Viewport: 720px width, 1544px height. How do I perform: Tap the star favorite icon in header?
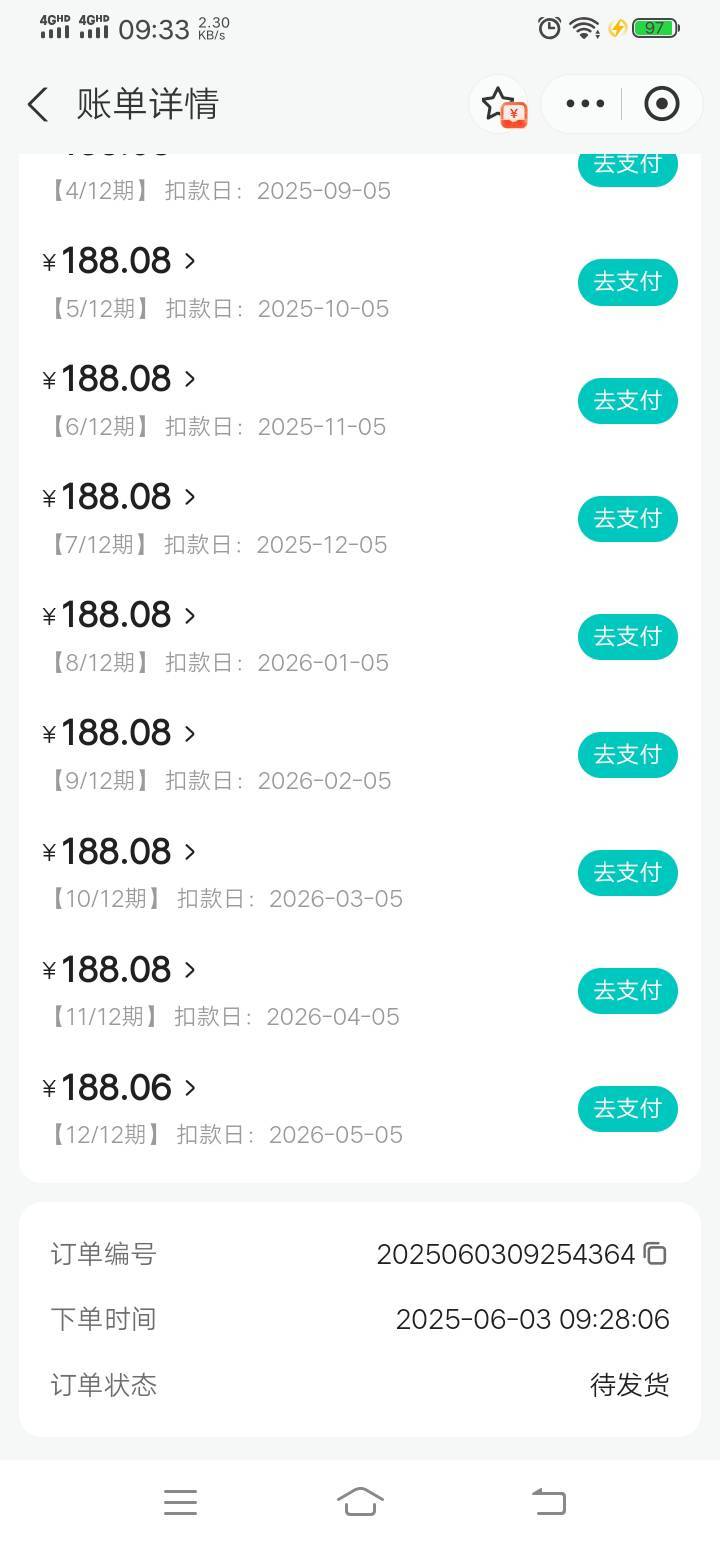[499, 104]
